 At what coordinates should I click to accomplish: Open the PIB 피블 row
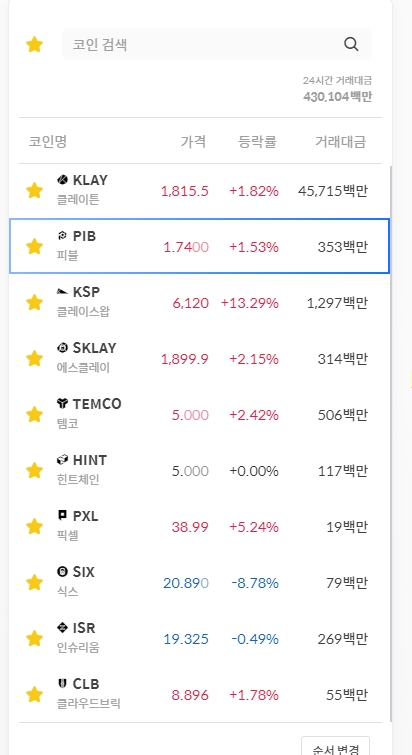tap(199, 246)
